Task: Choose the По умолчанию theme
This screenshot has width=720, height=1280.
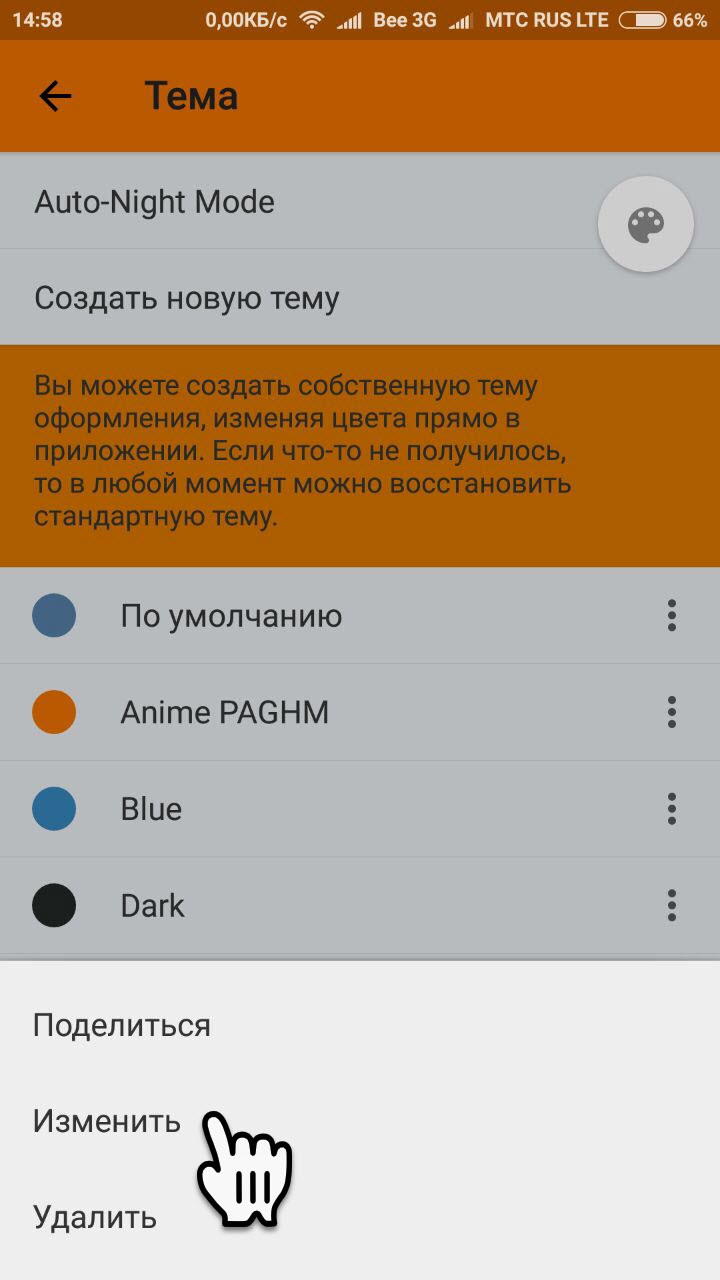Action: pyautogui.click(x=231, y=615)
